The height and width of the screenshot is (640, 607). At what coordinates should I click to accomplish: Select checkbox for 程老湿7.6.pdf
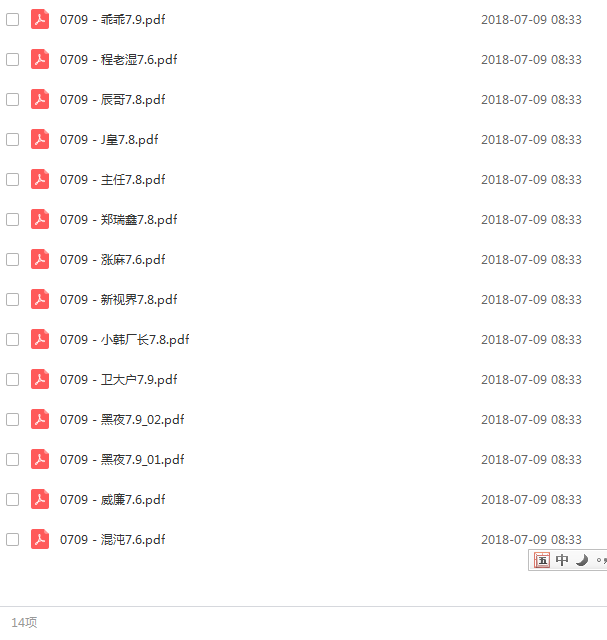click(x=13, y=59)
